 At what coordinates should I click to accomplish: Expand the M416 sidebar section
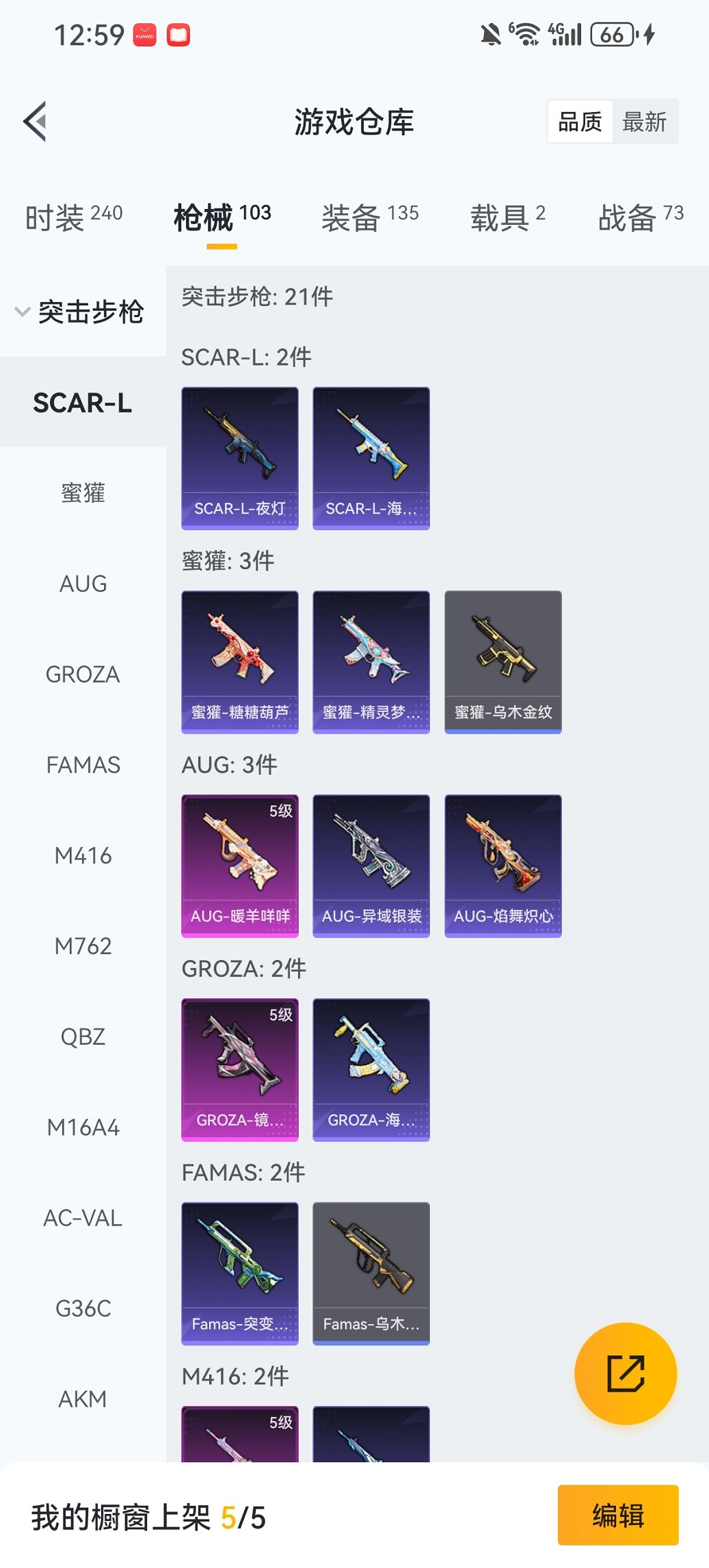tap(83, 855)
